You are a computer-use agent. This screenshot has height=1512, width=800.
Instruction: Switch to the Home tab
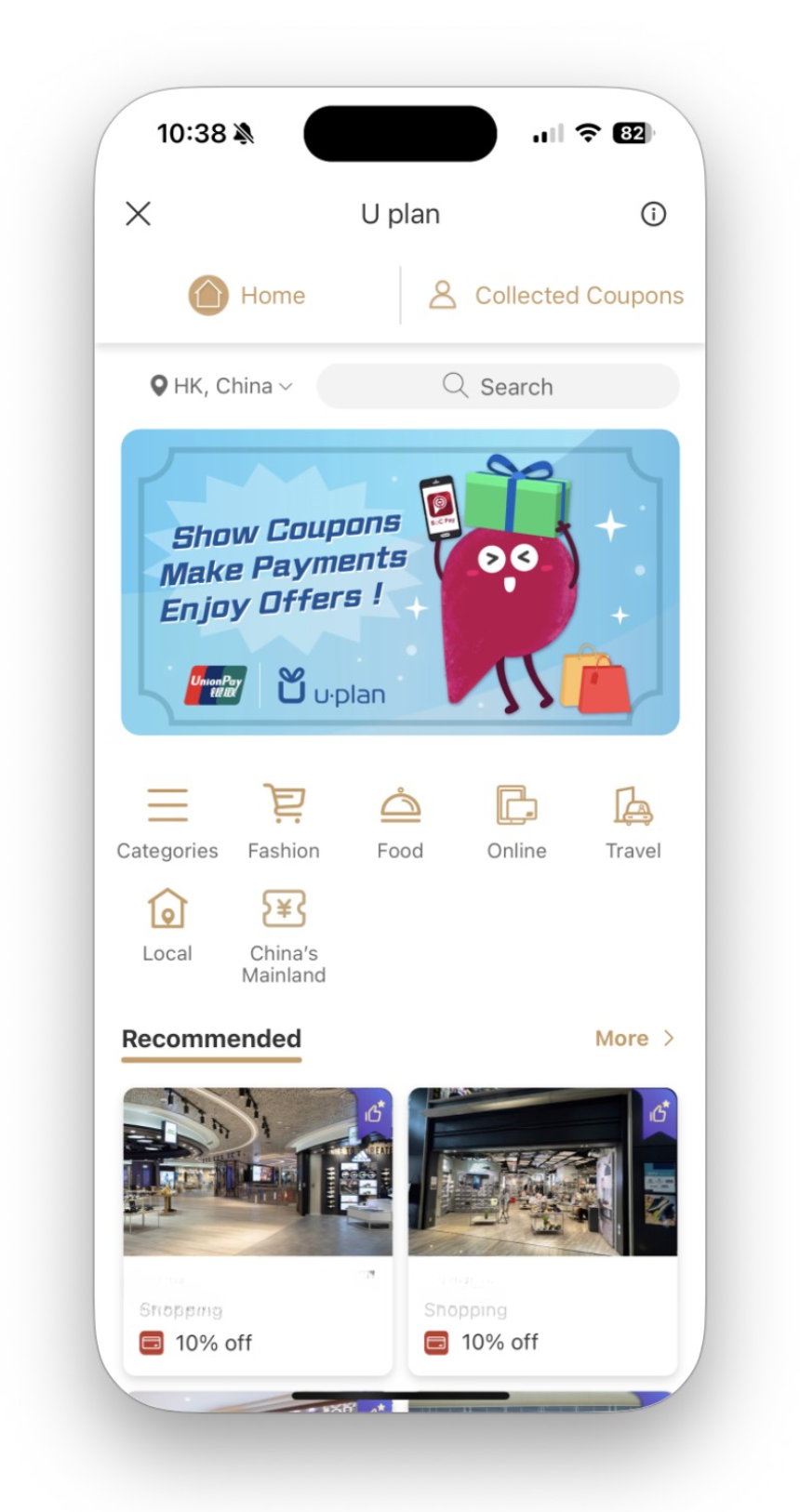click(x=247, y=296)
